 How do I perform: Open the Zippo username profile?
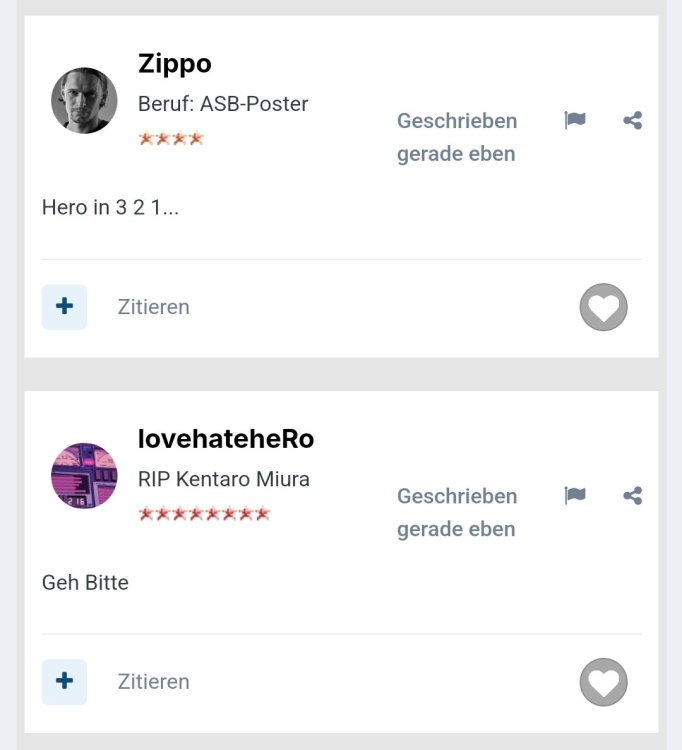click(174, 64)
